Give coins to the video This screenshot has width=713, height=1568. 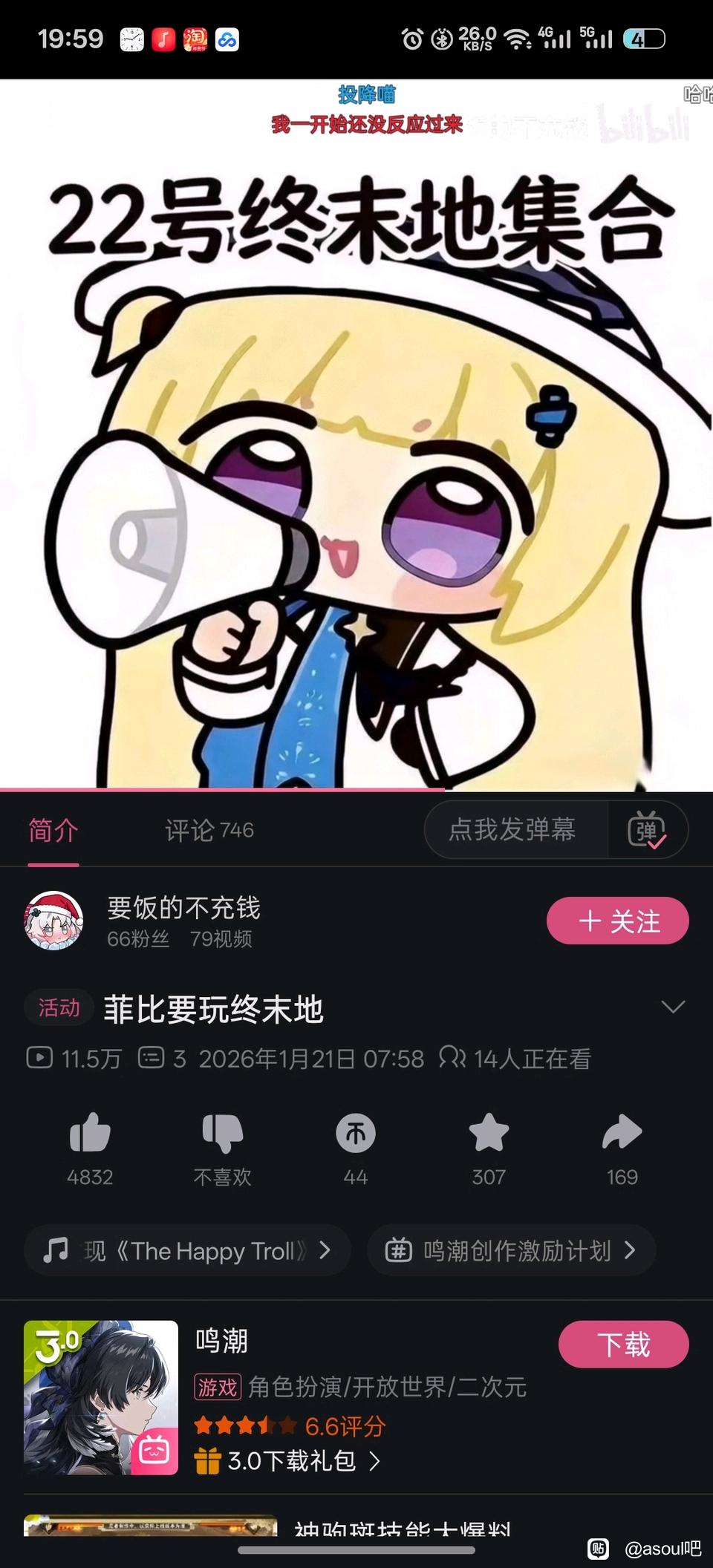(x=356, y=1149)
